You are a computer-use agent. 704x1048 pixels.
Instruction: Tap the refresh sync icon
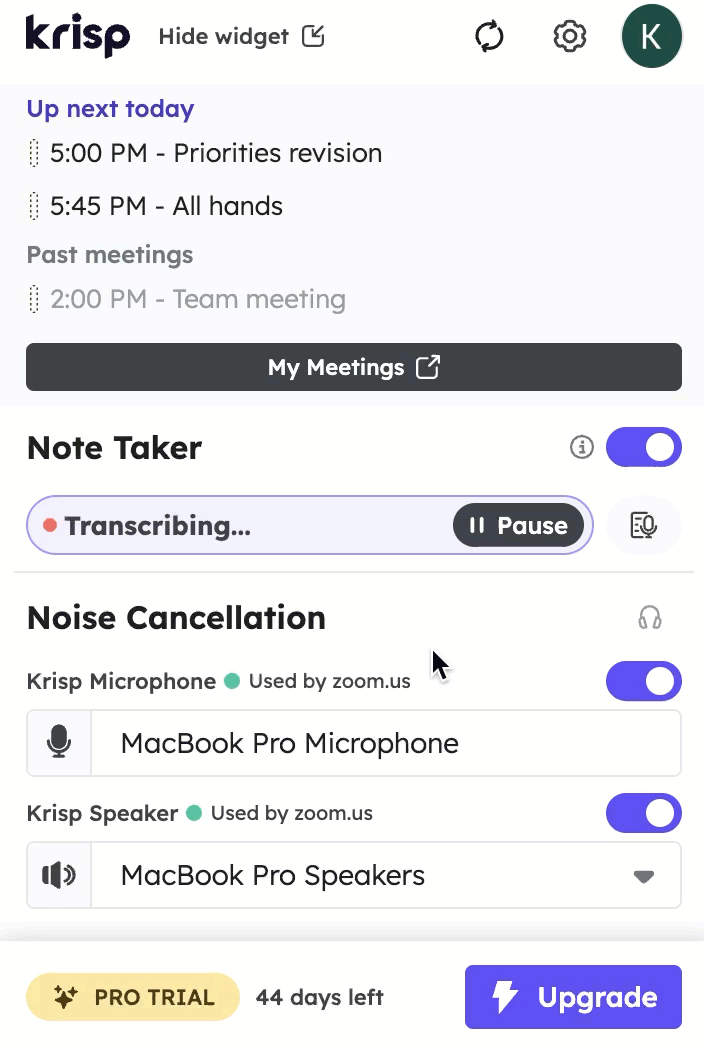click(x=489, y=37)
